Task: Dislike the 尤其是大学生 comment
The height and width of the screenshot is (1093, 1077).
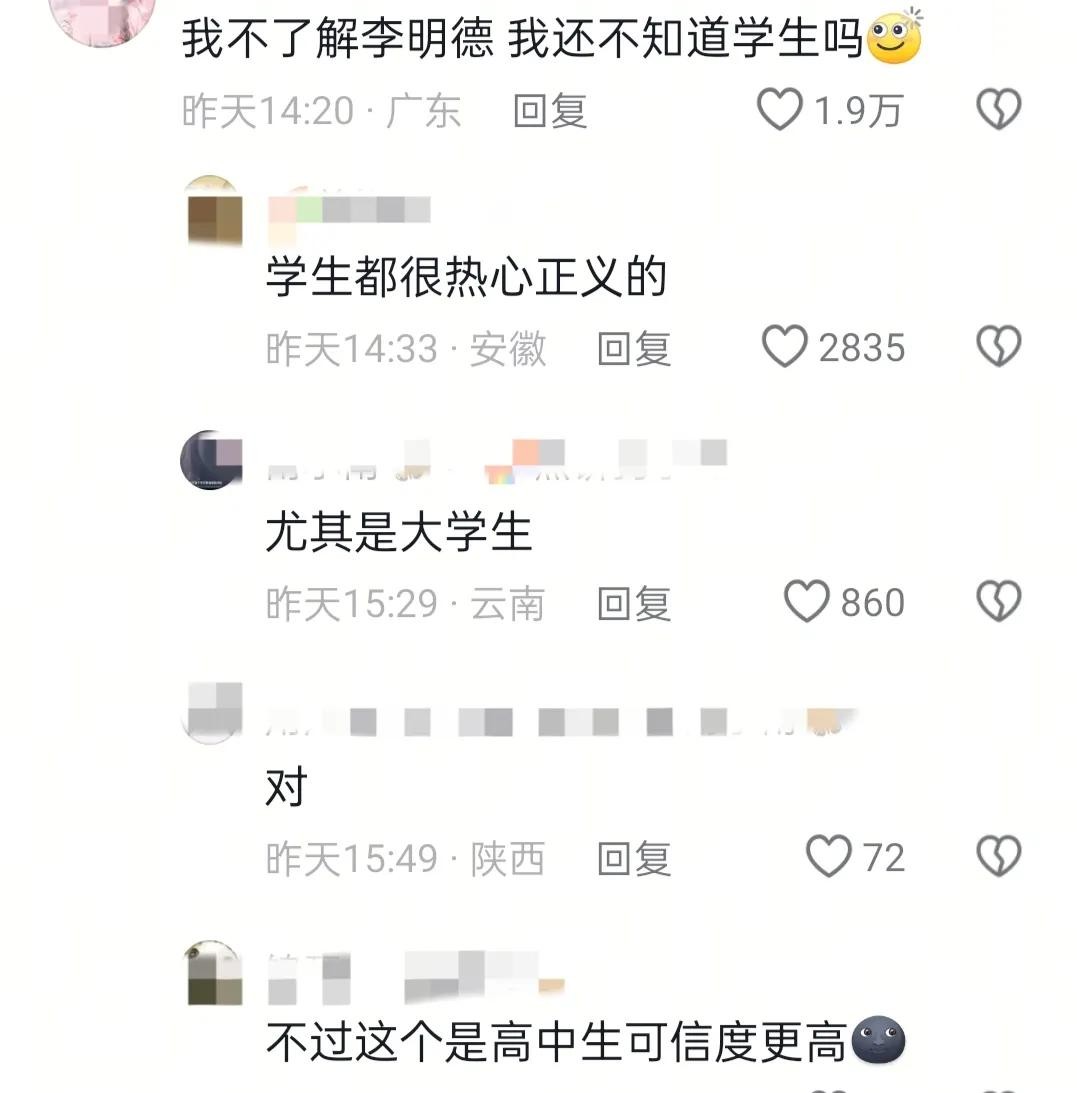Action: [x=997, y=602]
